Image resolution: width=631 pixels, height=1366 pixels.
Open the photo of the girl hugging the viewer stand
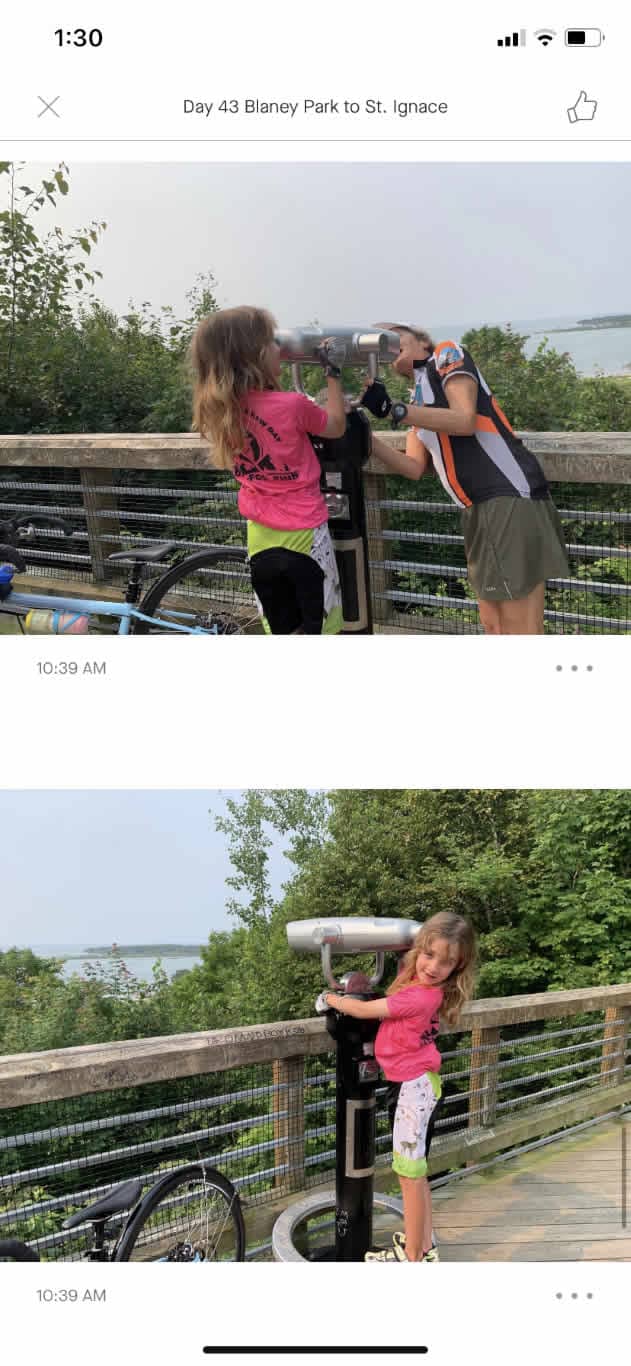[x=315, y=1026]
